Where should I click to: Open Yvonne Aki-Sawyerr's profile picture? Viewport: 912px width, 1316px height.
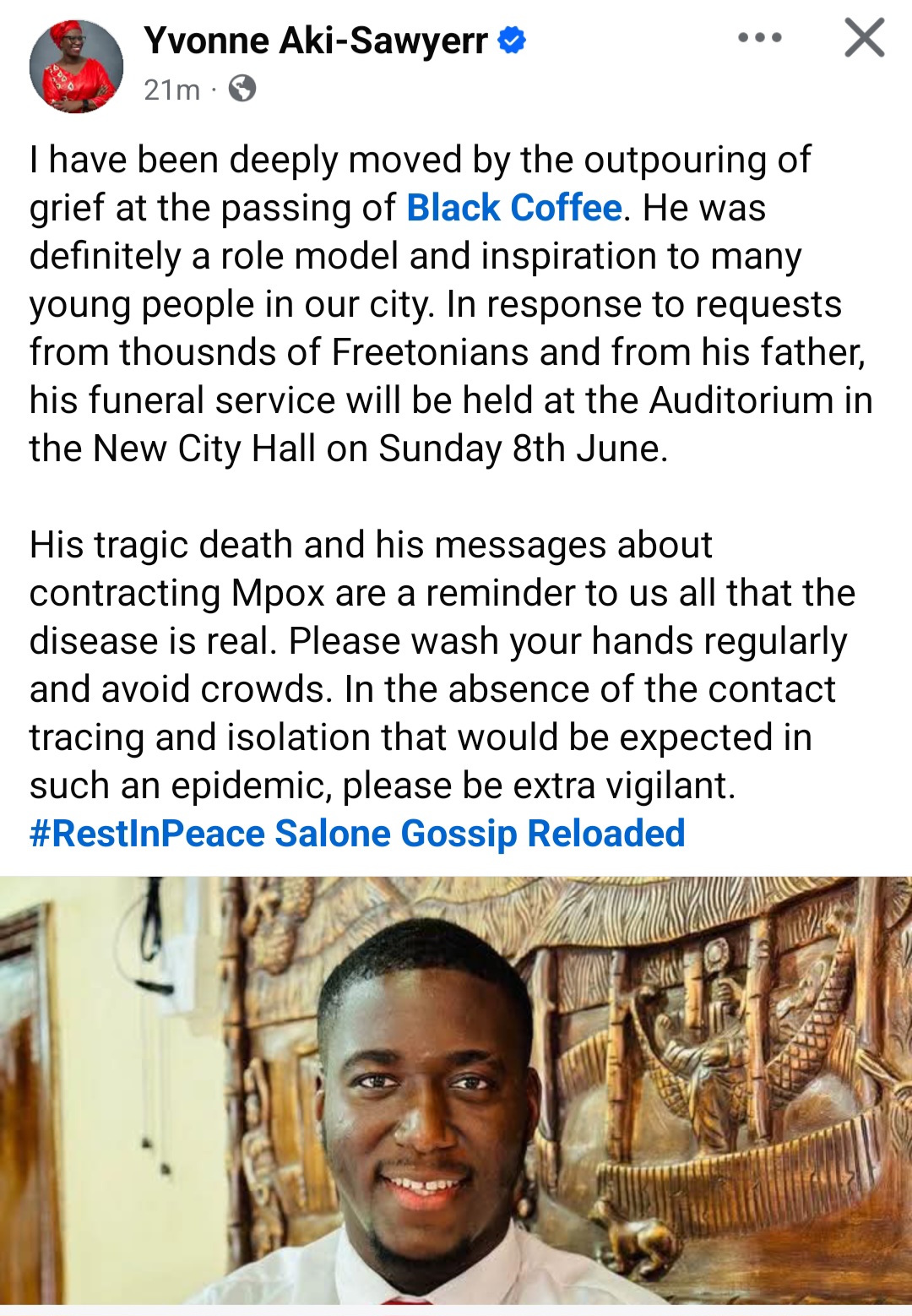coord(76,67)
